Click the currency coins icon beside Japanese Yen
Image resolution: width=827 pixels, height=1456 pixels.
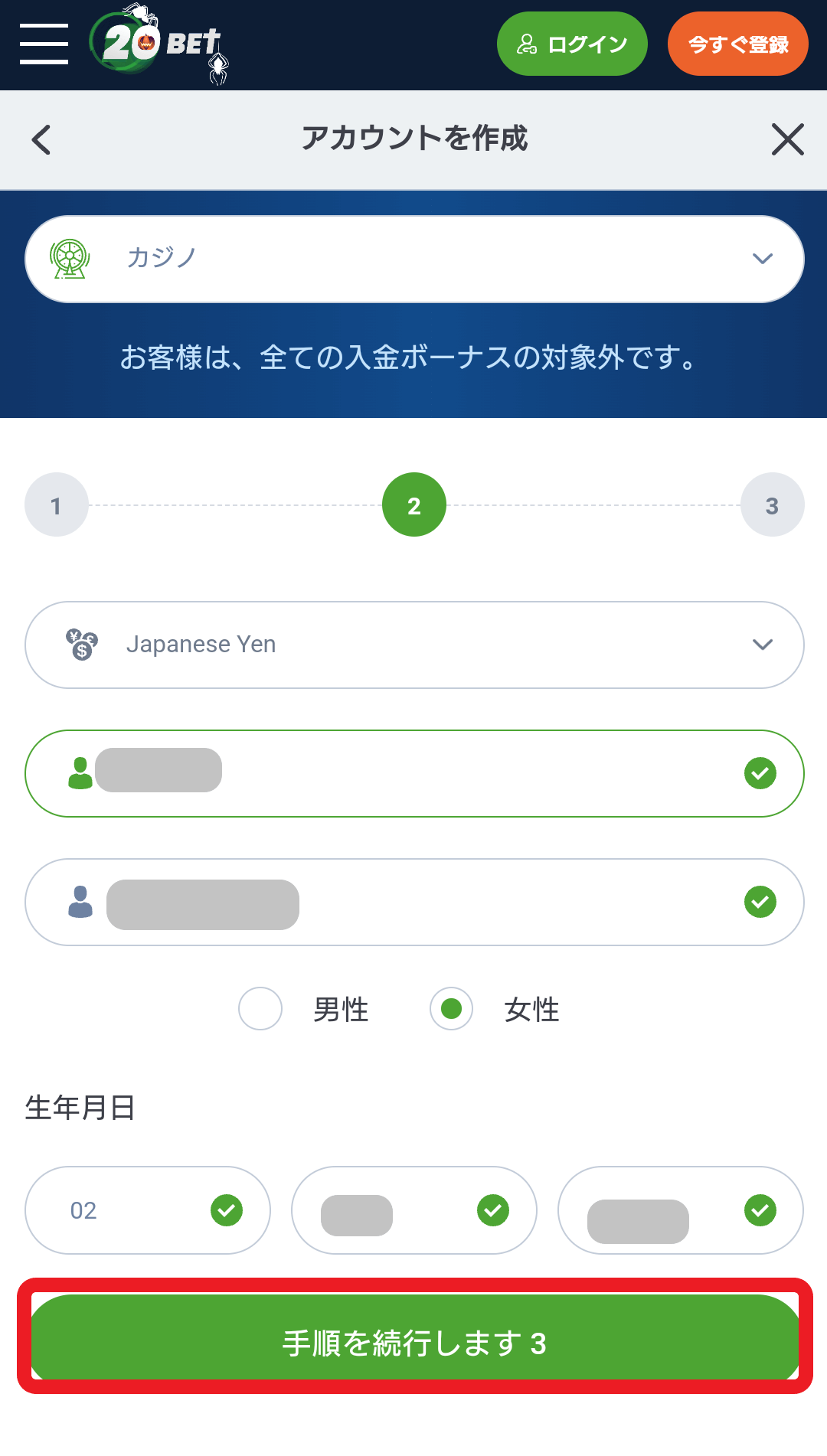pos(81,645)
